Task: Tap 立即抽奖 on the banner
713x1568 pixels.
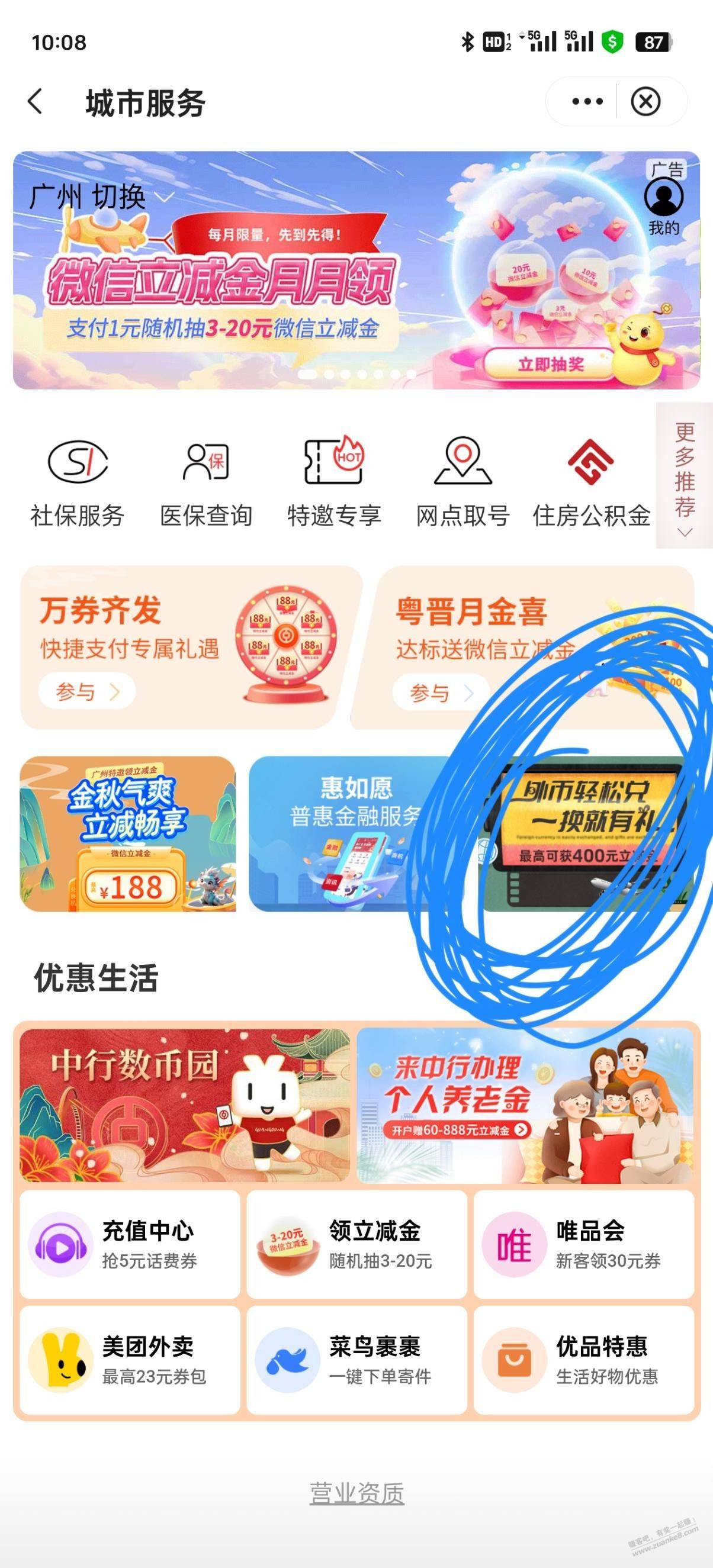Action: [550, 364]
